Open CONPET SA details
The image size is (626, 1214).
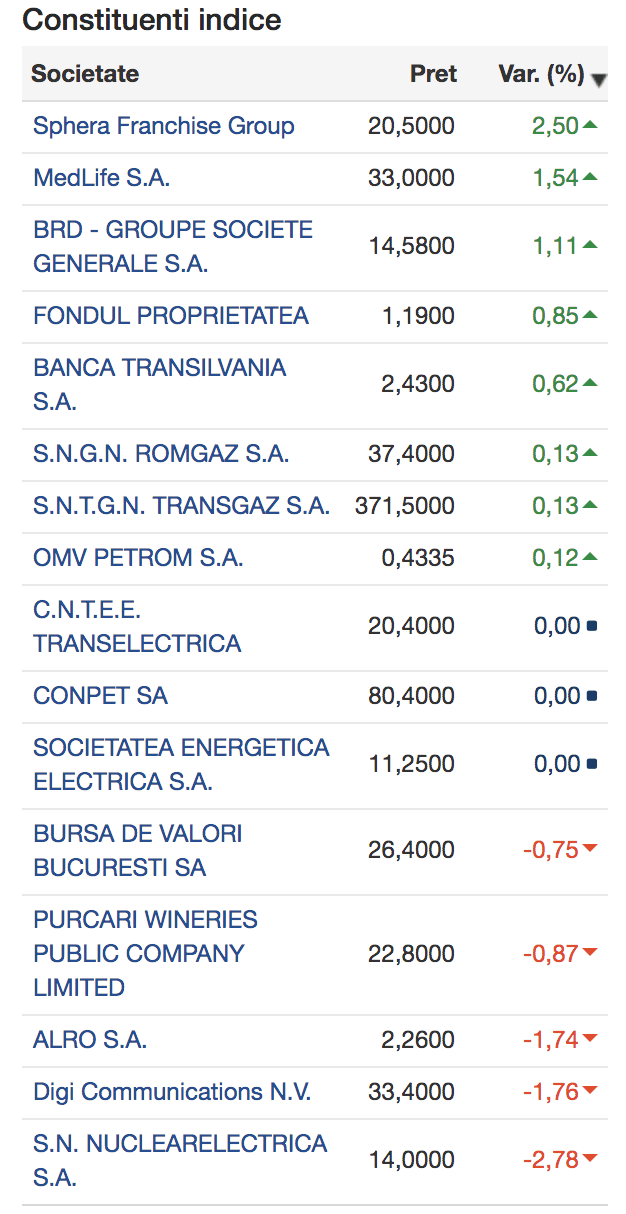point(100,696)
